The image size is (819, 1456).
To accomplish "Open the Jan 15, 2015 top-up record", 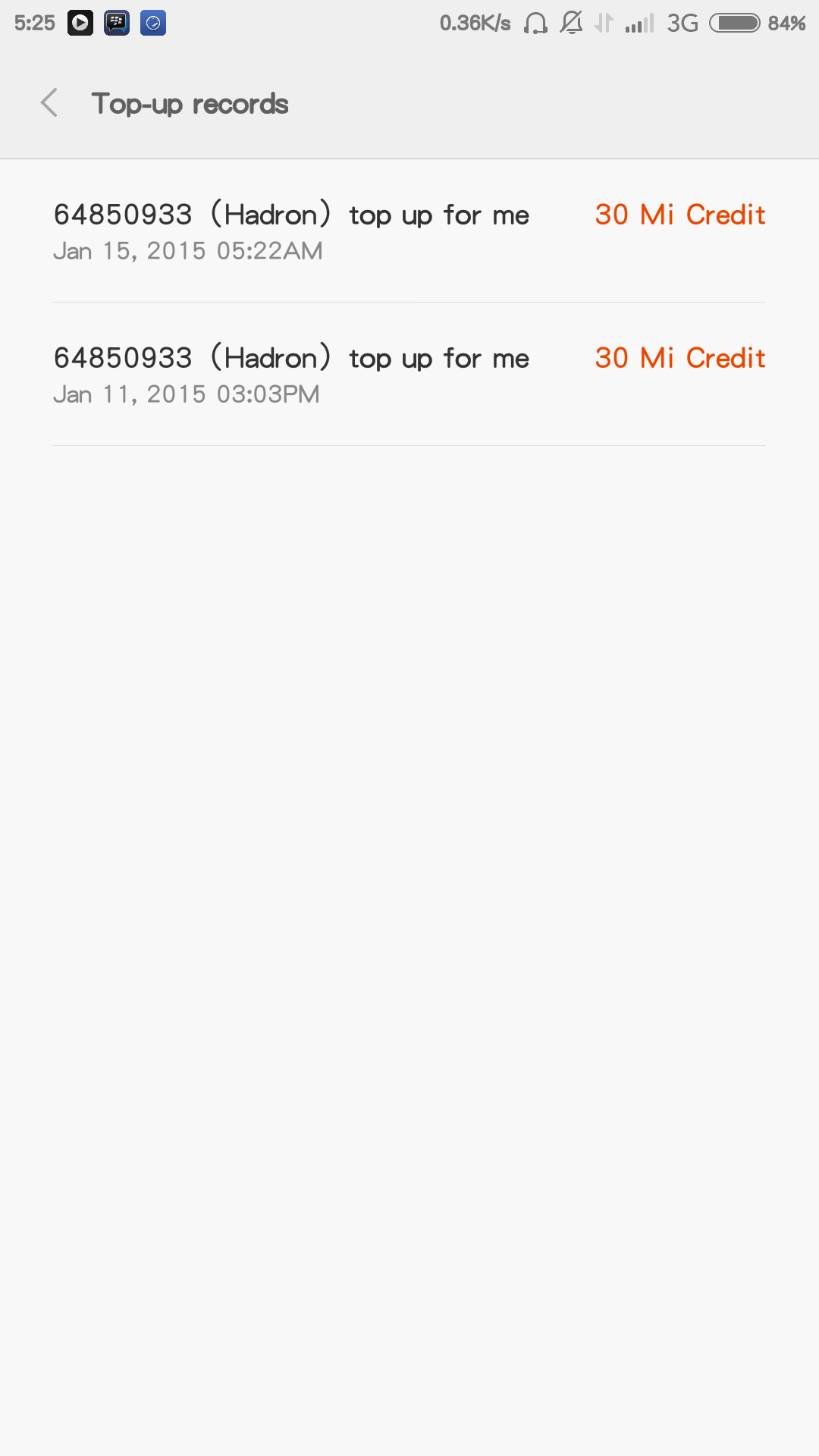I will [409, 231].
